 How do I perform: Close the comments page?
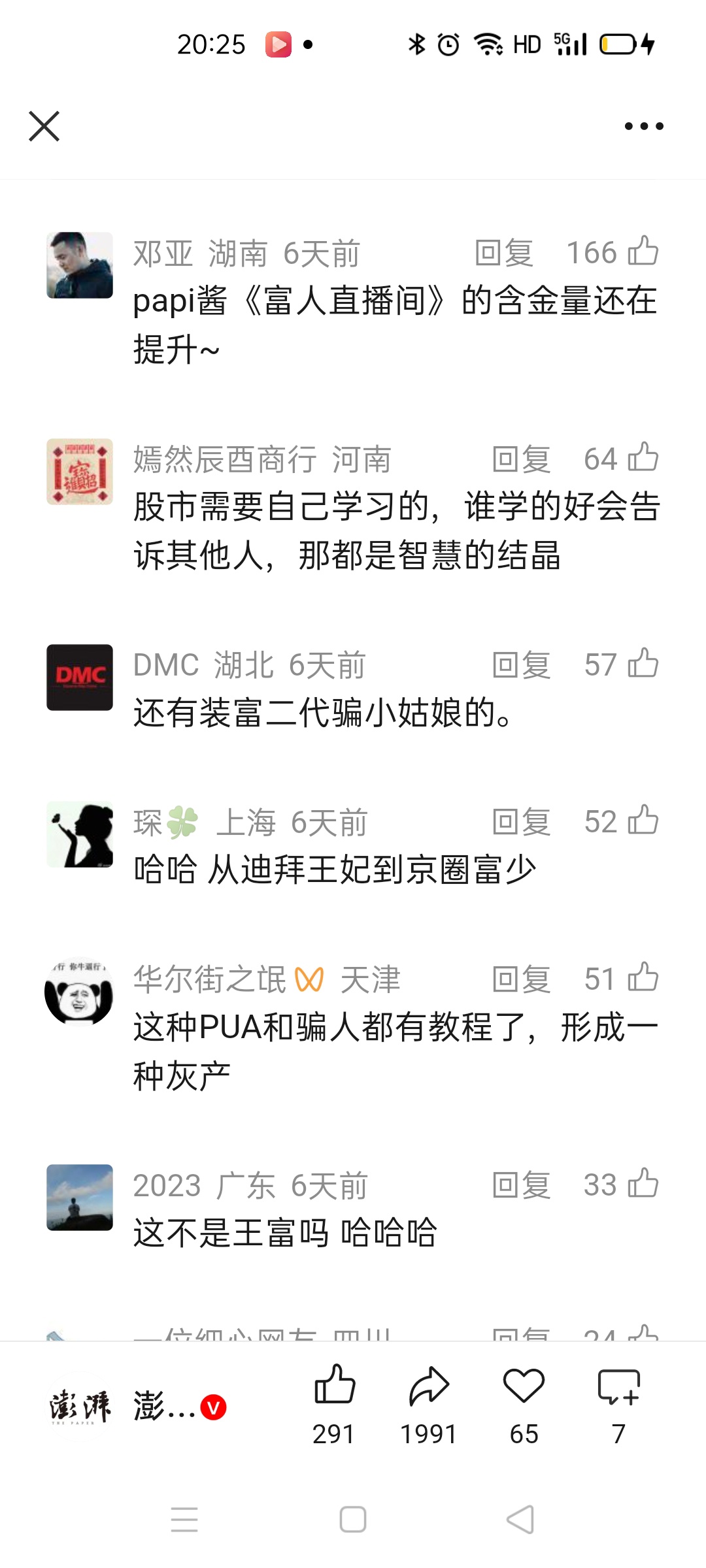tap(44, 126)
